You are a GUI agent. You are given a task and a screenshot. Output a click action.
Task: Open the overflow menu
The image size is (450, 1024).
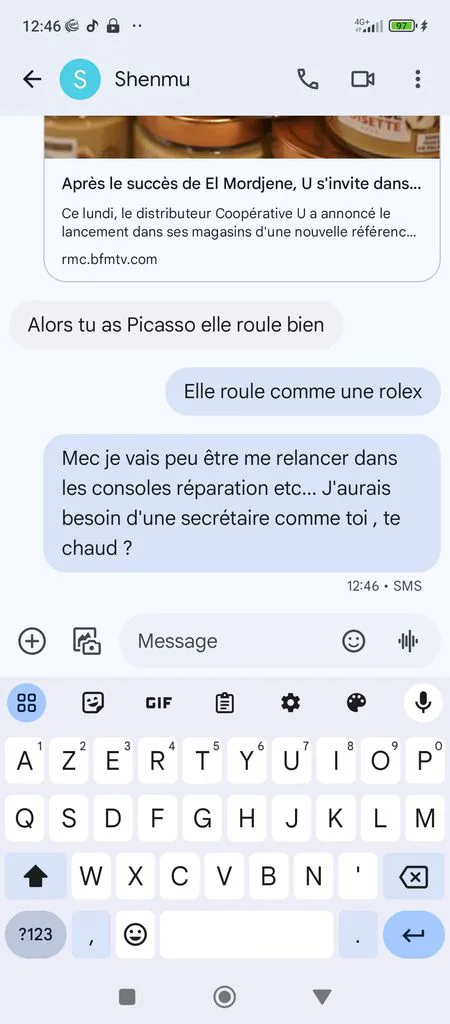(417, 79)
